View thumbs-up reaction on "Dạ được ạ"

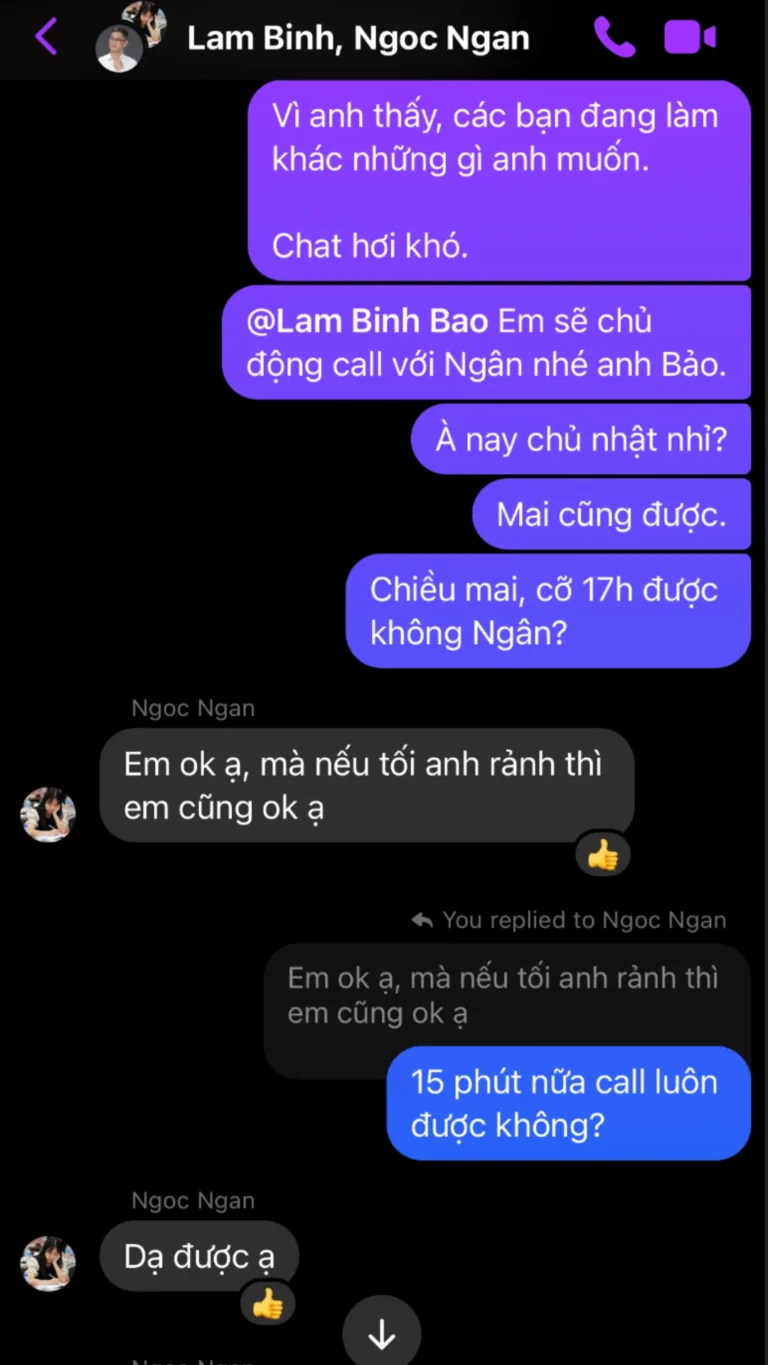[267, 1303]
